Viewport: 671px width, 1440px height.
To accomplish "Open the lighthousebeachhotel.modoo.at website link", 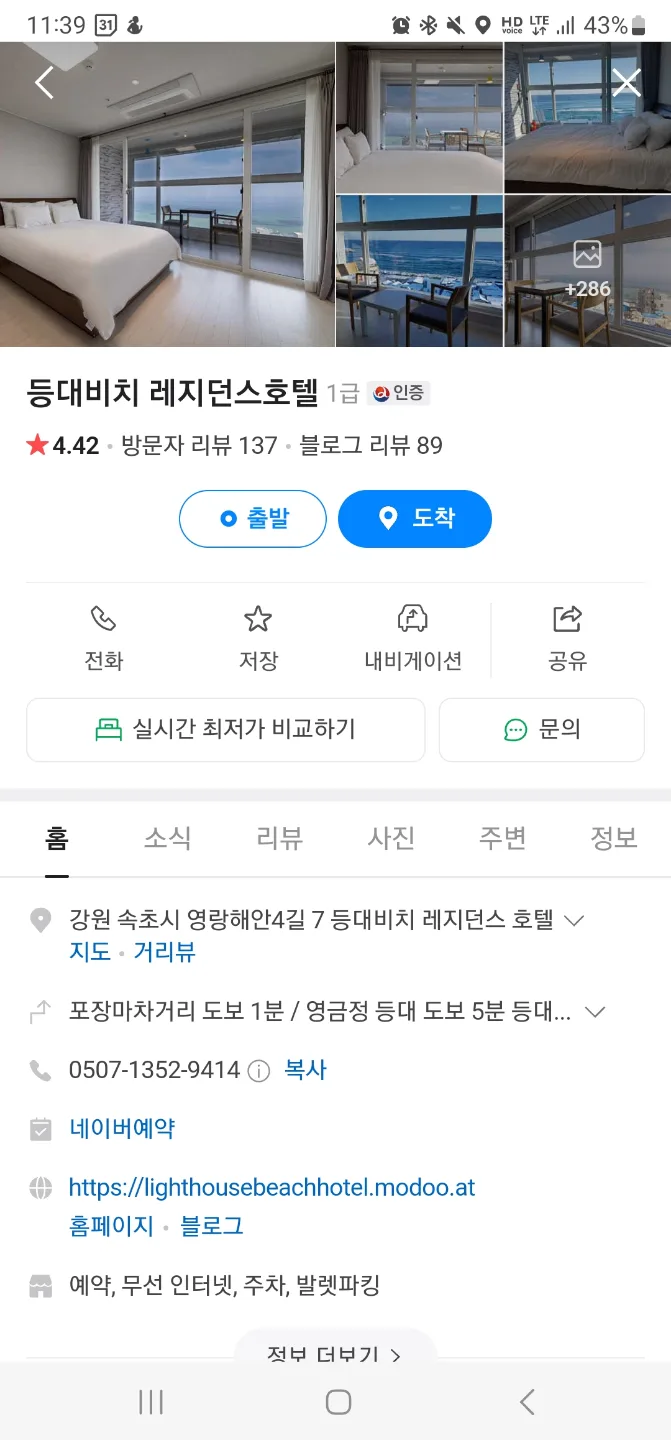I will 272,1188.
